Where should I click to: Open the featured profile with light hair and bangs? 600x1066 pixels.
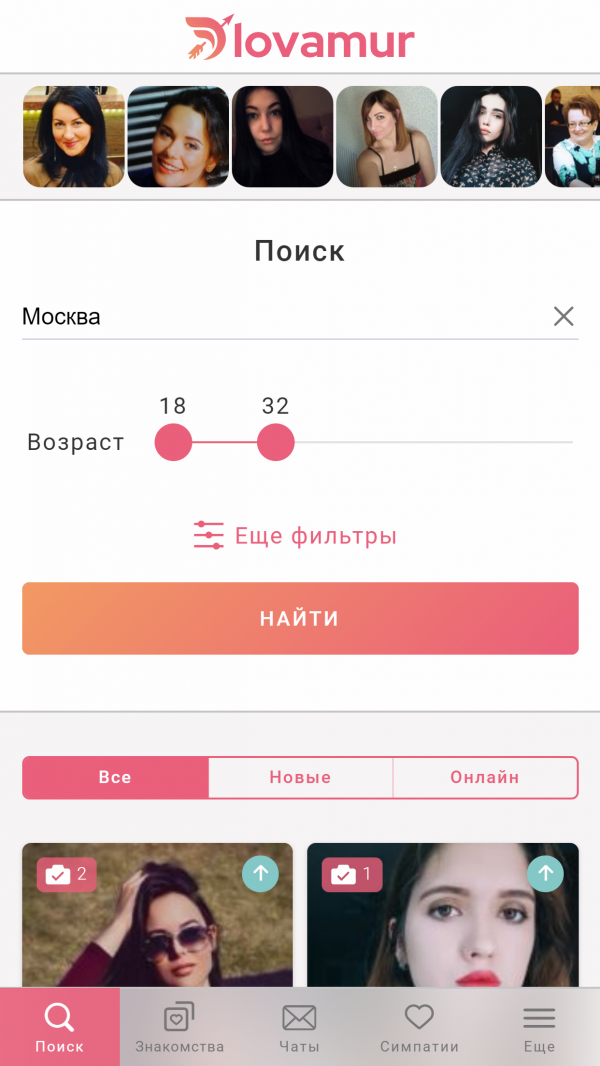coord(386,137)
